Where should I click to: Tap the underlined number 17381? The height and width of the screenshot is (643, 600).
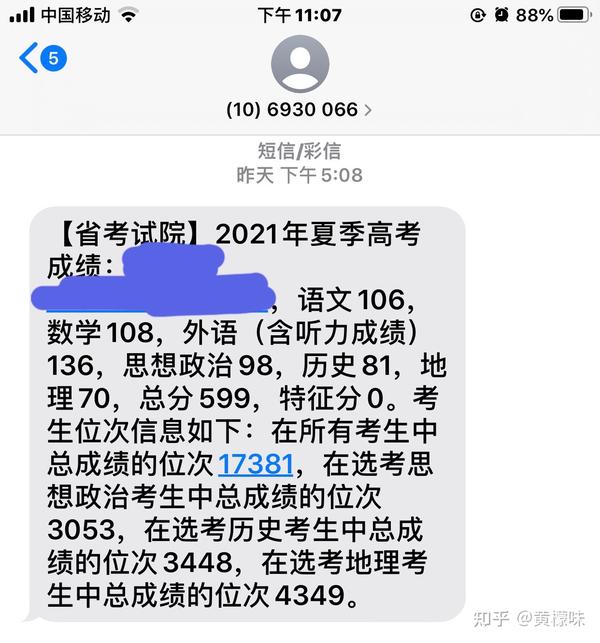[x=255, y=463]
